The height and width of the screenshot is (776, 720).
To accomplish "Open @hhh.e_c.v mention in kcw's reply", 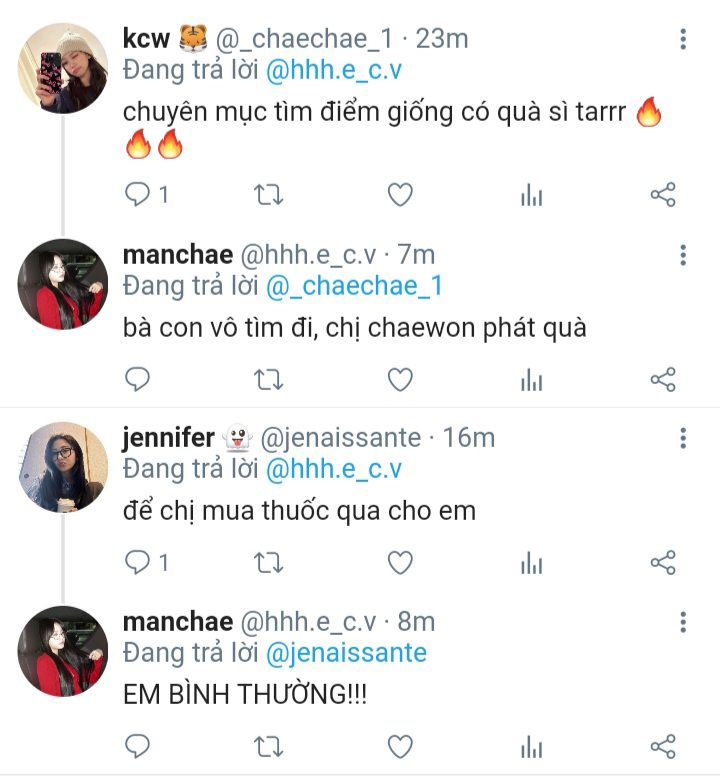I will tap(333, 71).
